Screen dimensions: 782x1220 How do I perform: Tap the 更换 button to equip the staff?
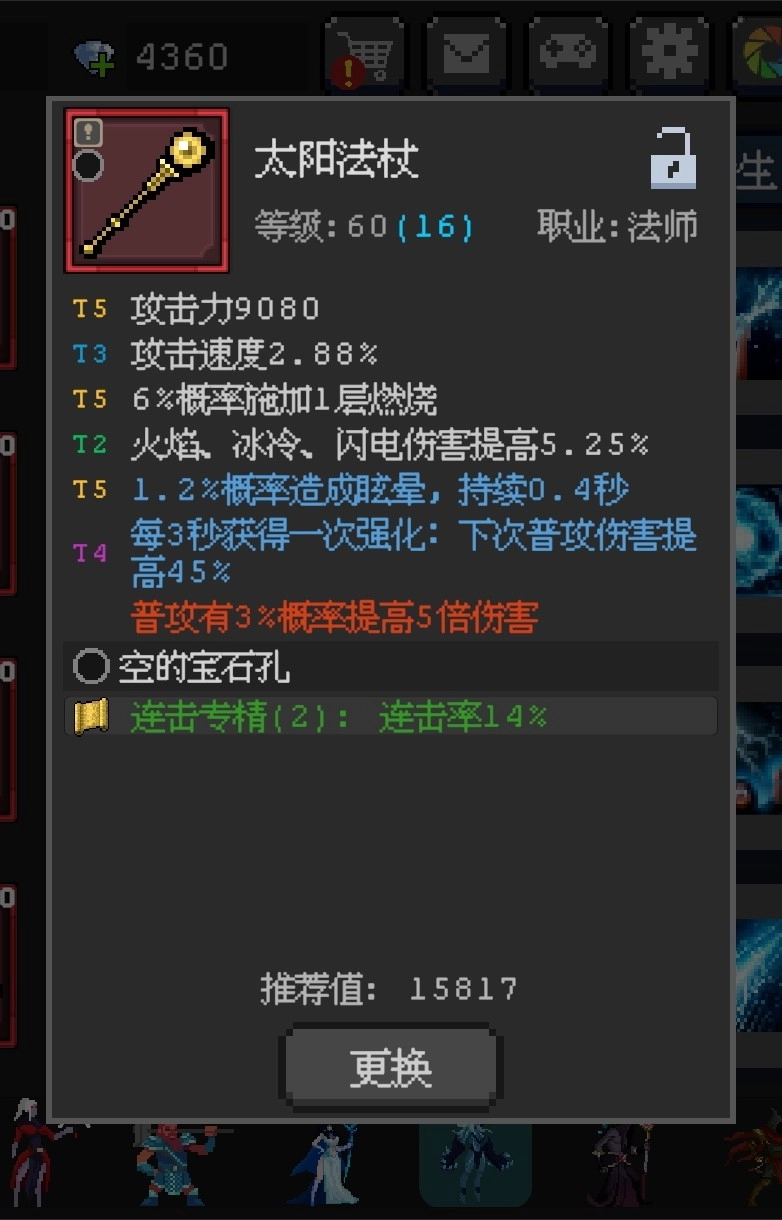[391, 1068]
